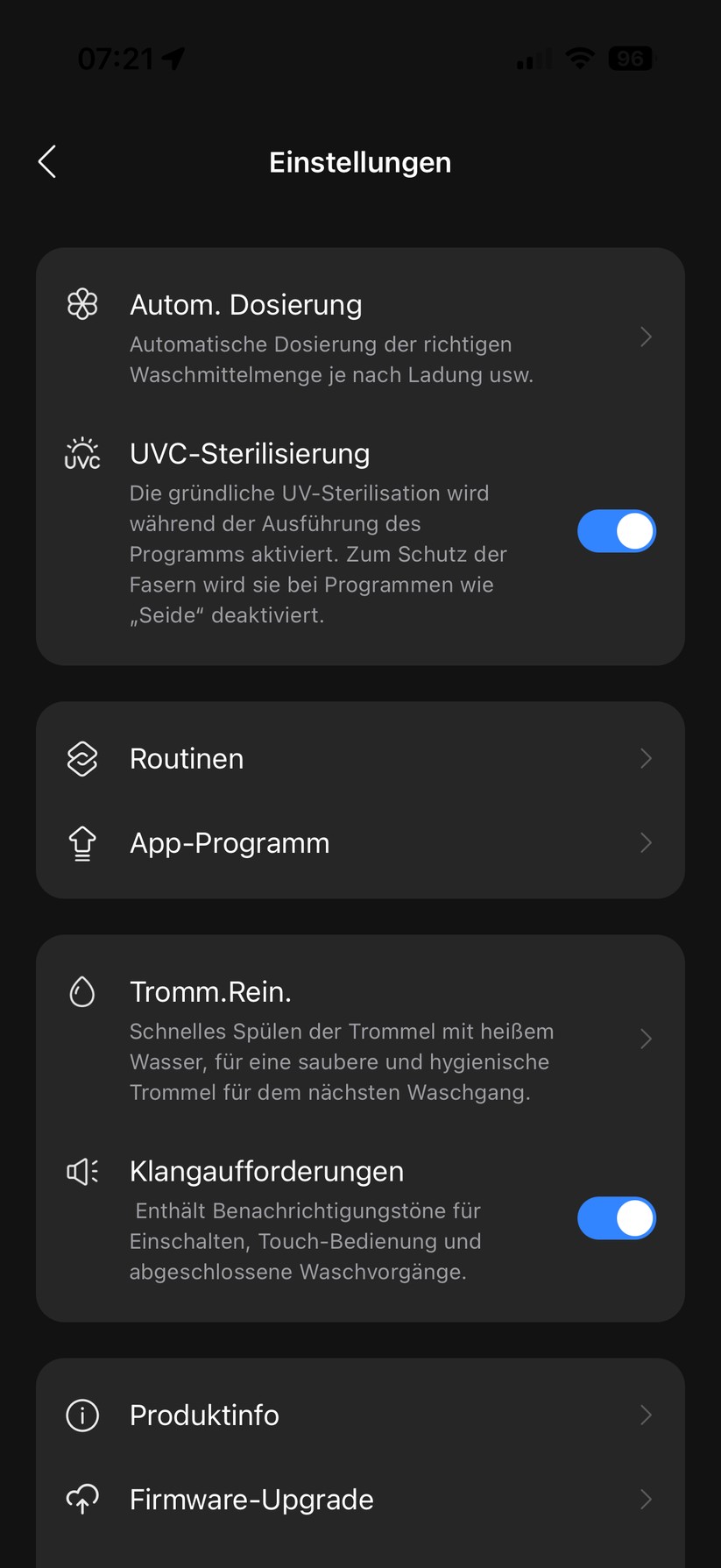Viewport: 721px width, 1568px height.
Task: Toggle UV-Sterilisation during program execution
Action: (x=617, y=531)
